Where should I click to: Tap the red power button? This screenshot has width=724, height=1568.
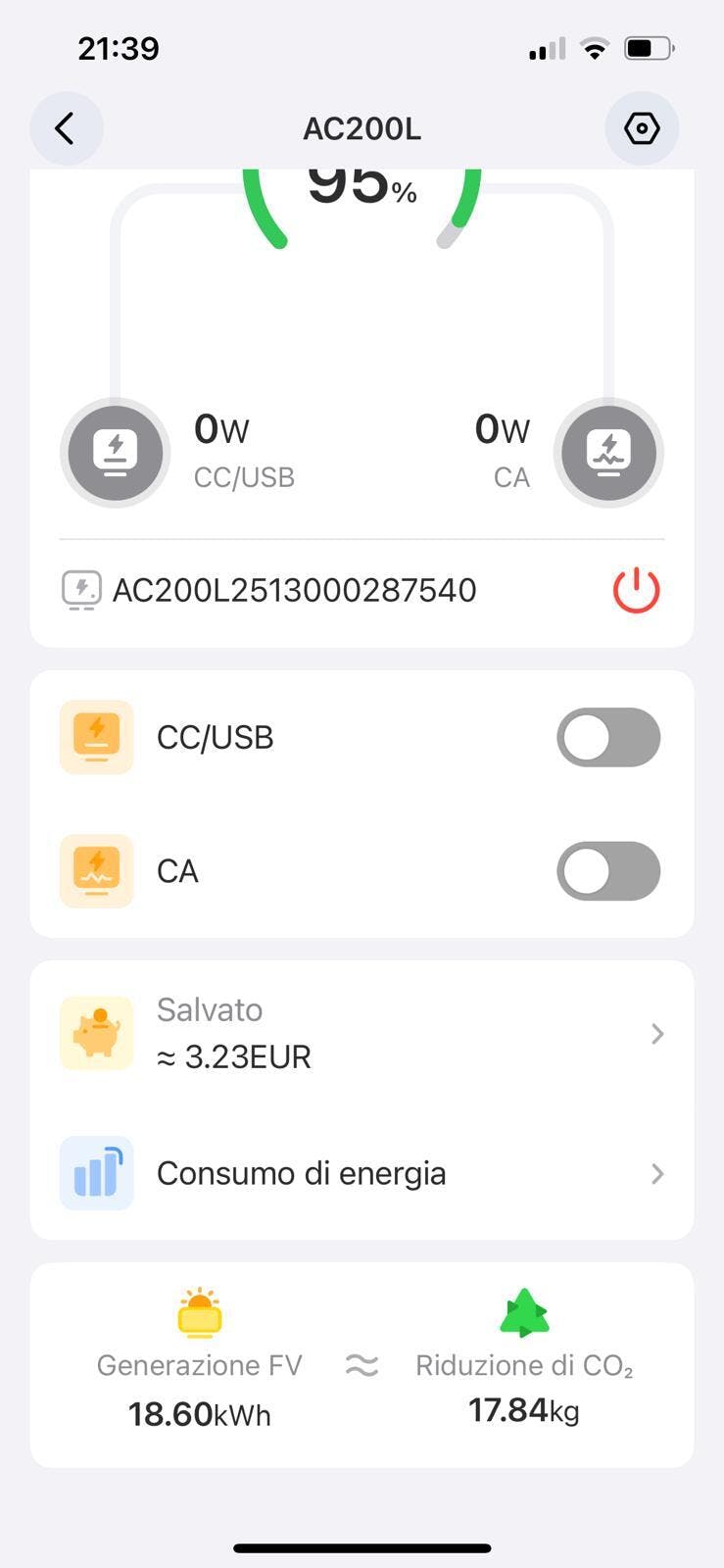[x=637, y=590]
